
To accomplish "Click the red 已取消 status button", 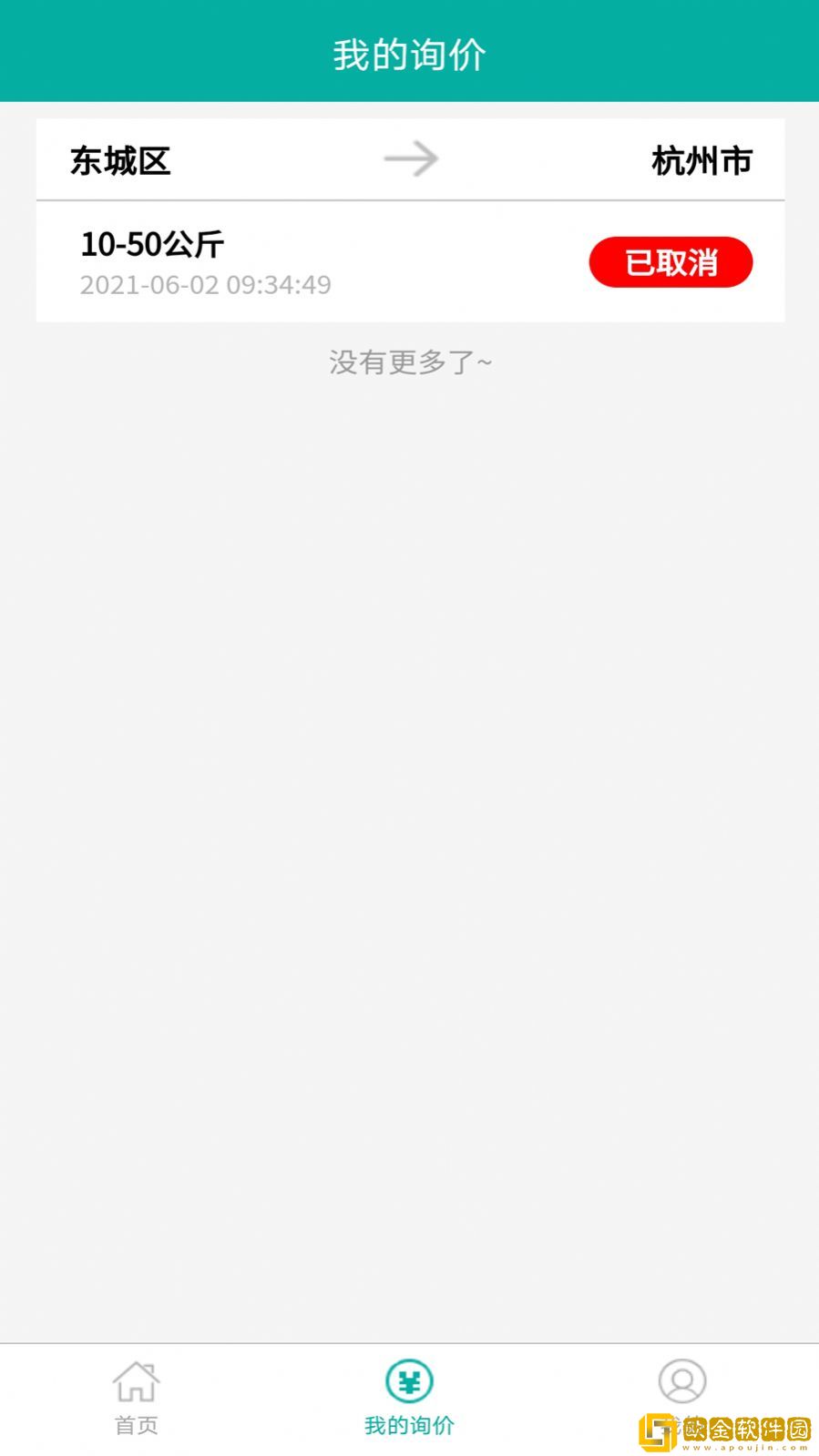I will (671, 261).
